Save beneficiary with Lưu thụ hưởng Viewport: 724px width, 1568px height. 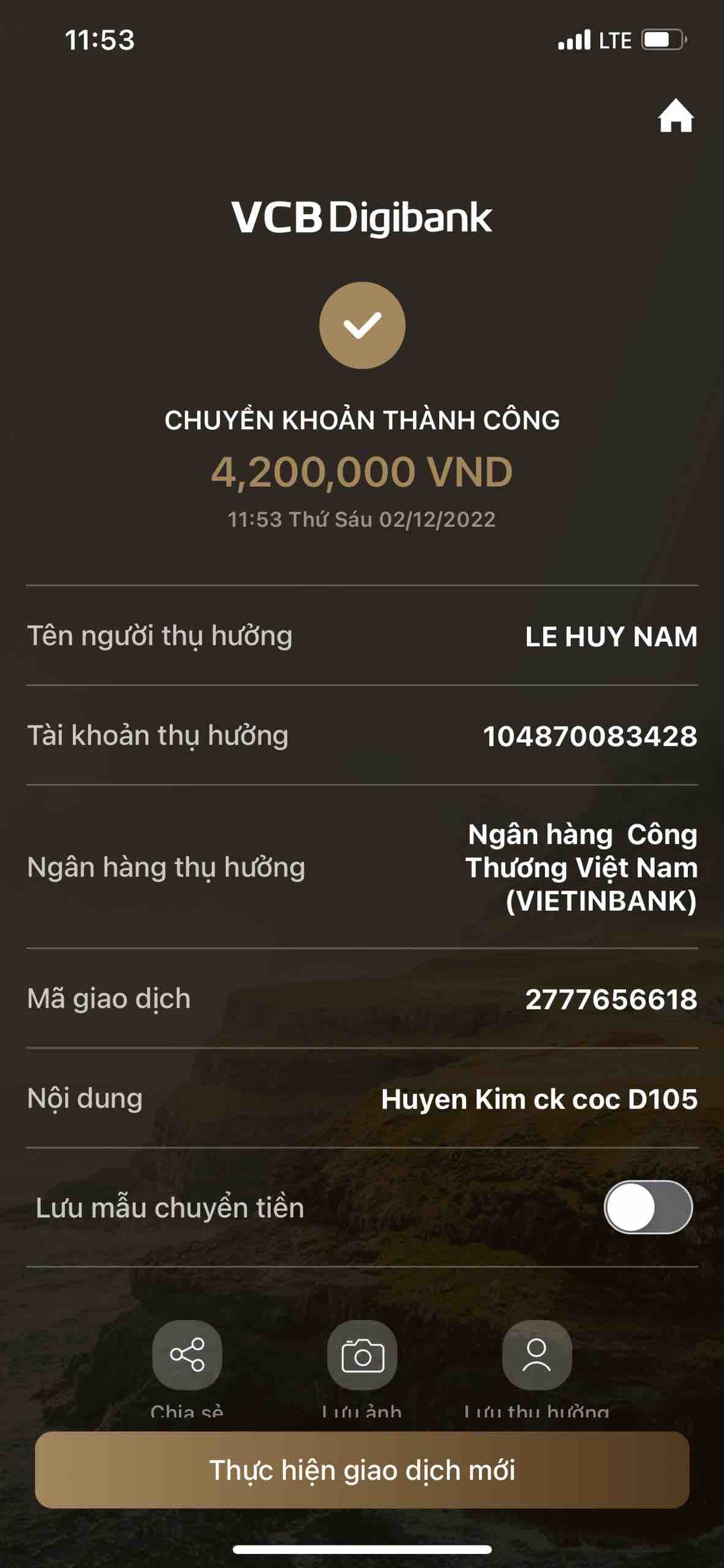tap(537, 1354)
